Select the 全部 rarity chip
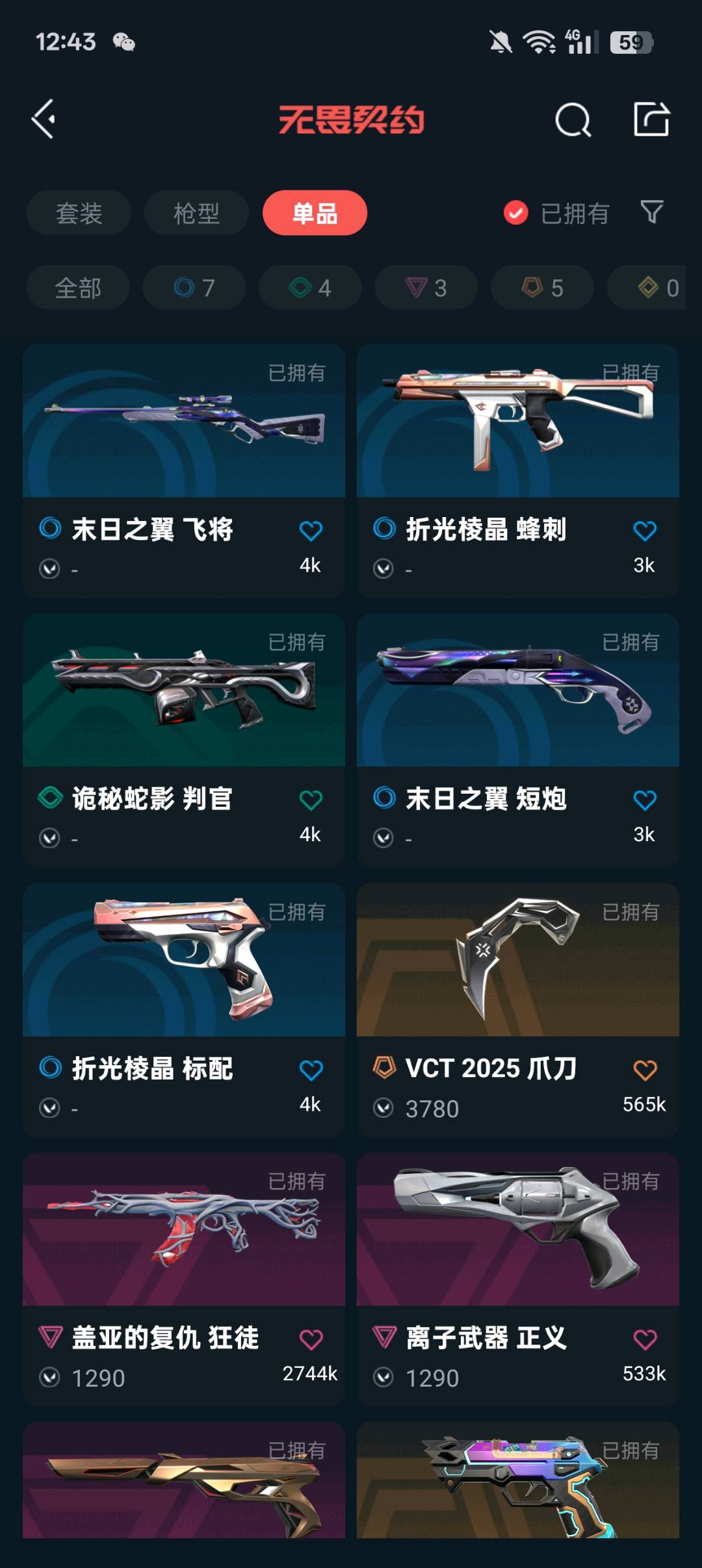This screenshot has height=1568, width=702. point(78,288)
